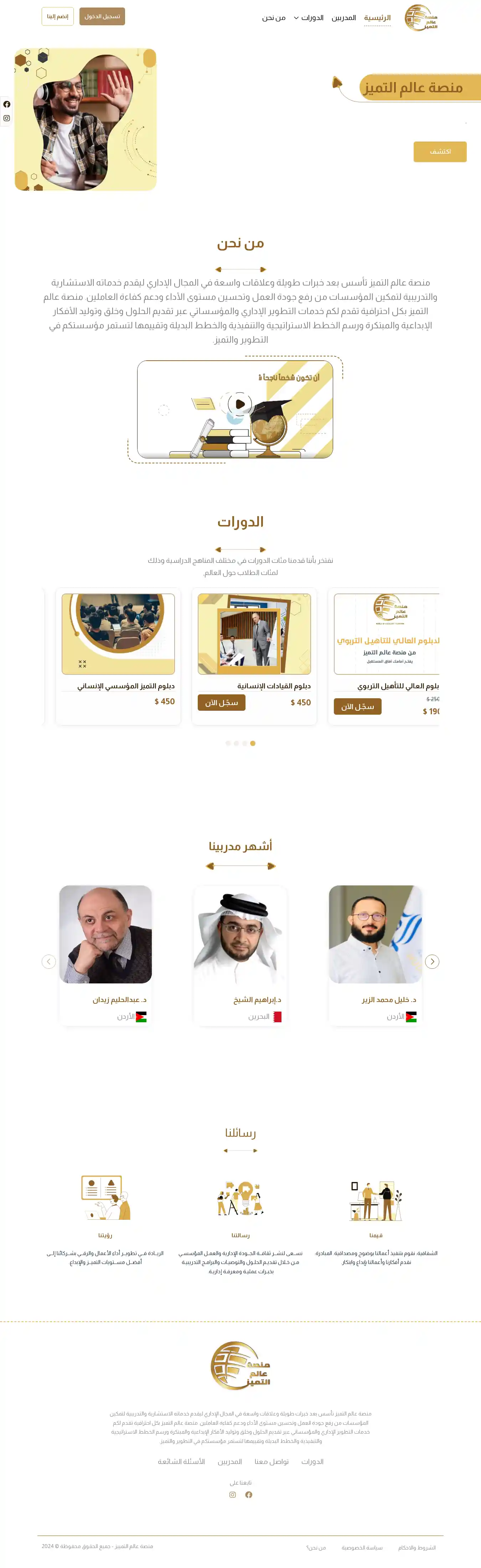Open من نحن about page in header
Screen dimensions: 481x1568
[x=274, y=18]
